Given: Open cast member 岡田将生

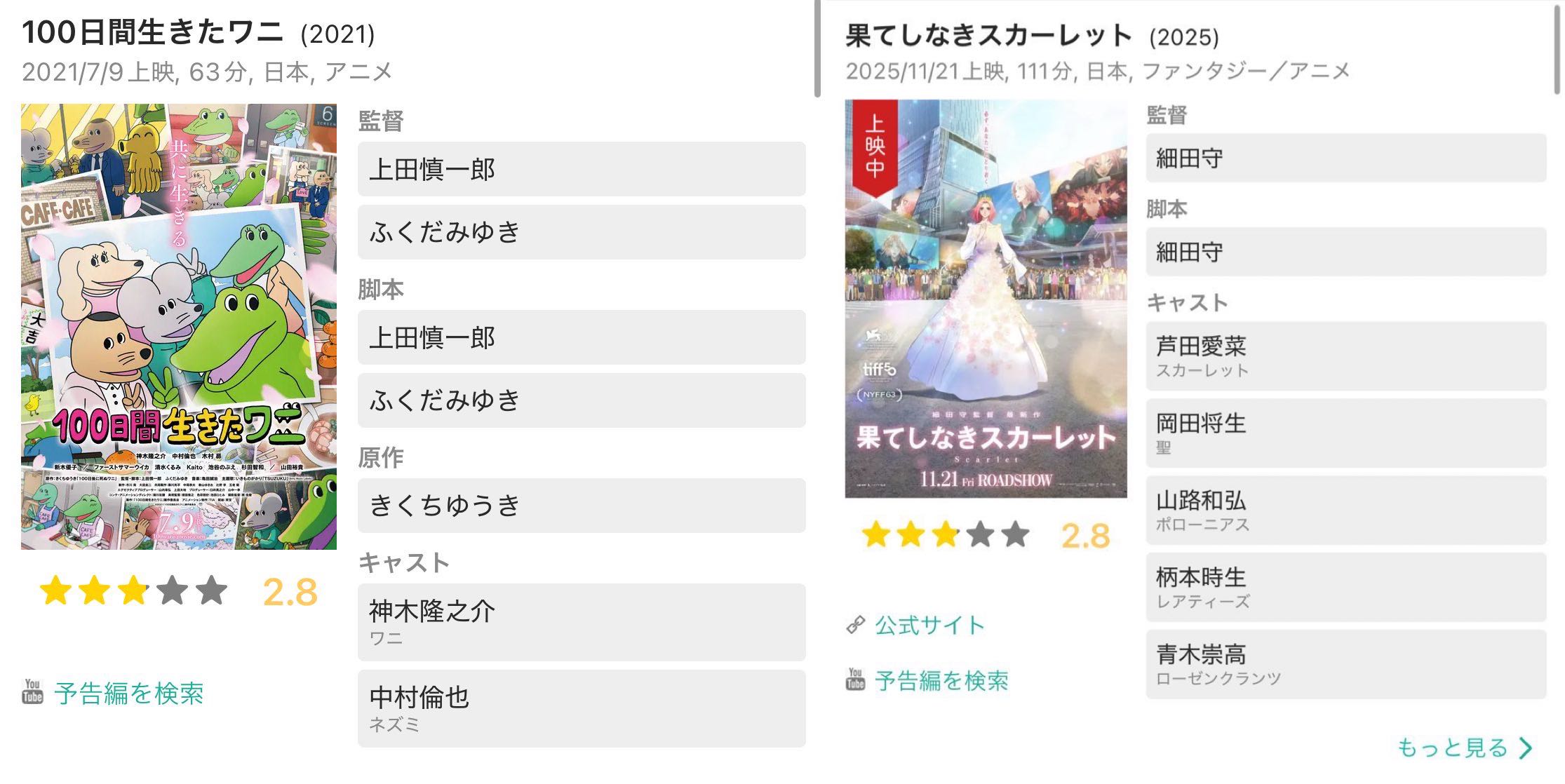Looking at the screenshot, I should (x=1345, y=433).
